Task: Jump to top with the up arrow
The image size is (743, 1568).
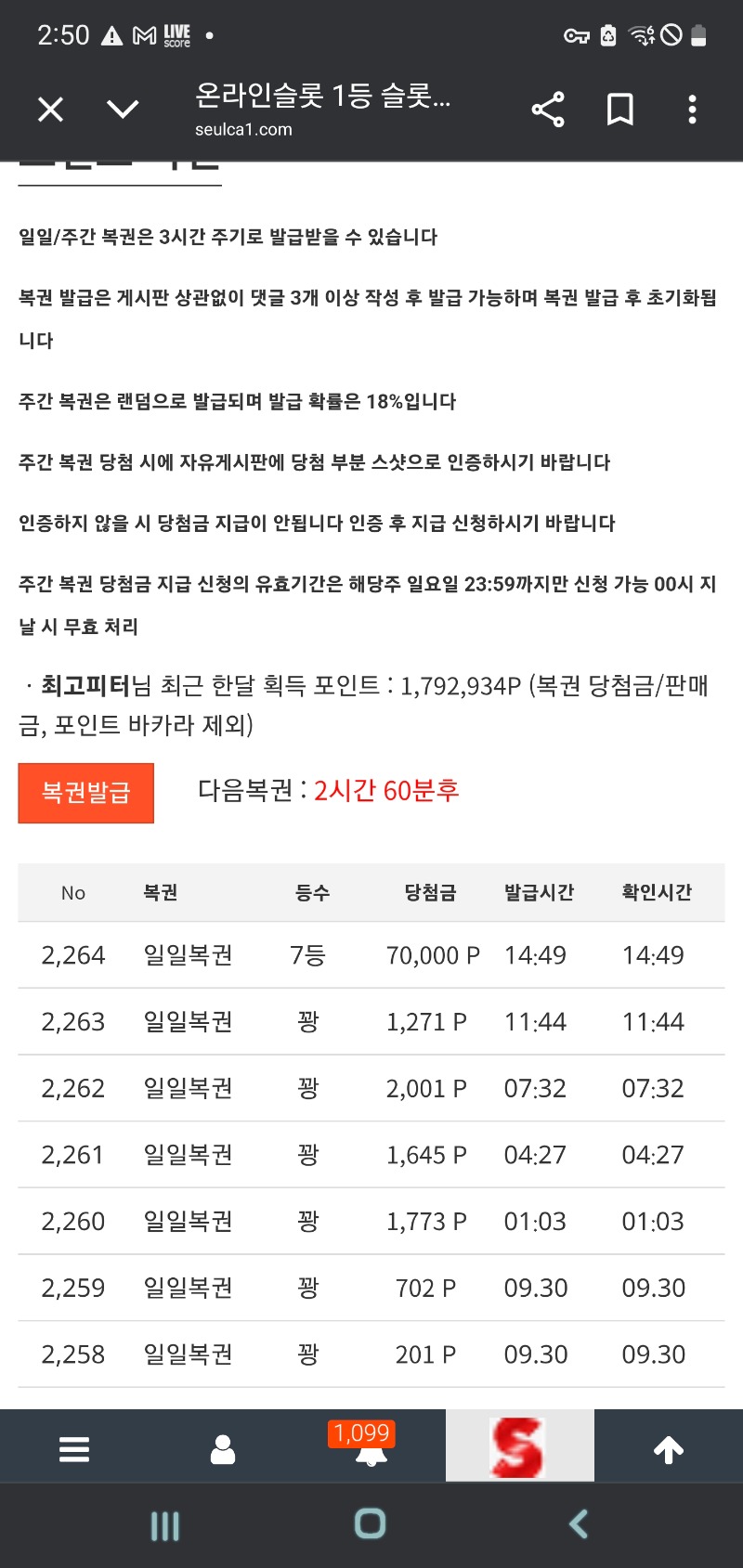Action: point(669,1448)
